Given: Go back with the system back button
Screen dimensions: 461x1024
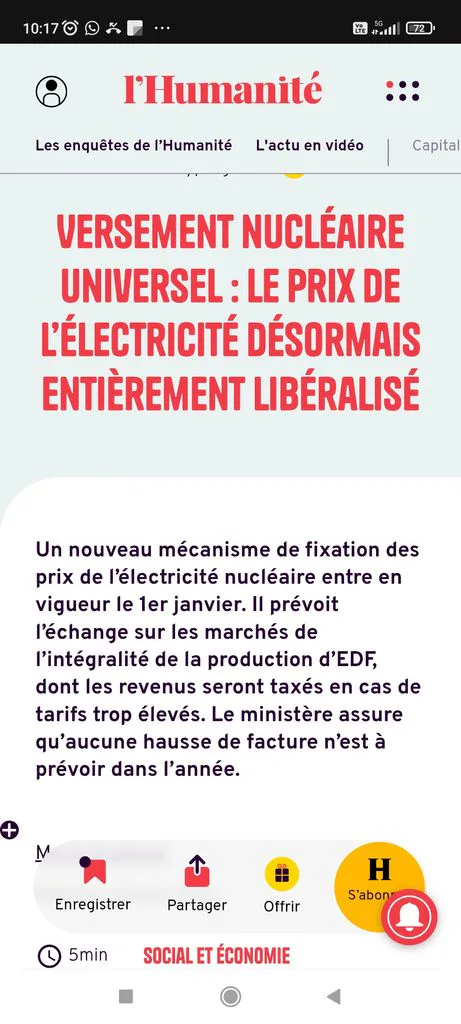Looking at the screenshot, I should pos(334,996).
